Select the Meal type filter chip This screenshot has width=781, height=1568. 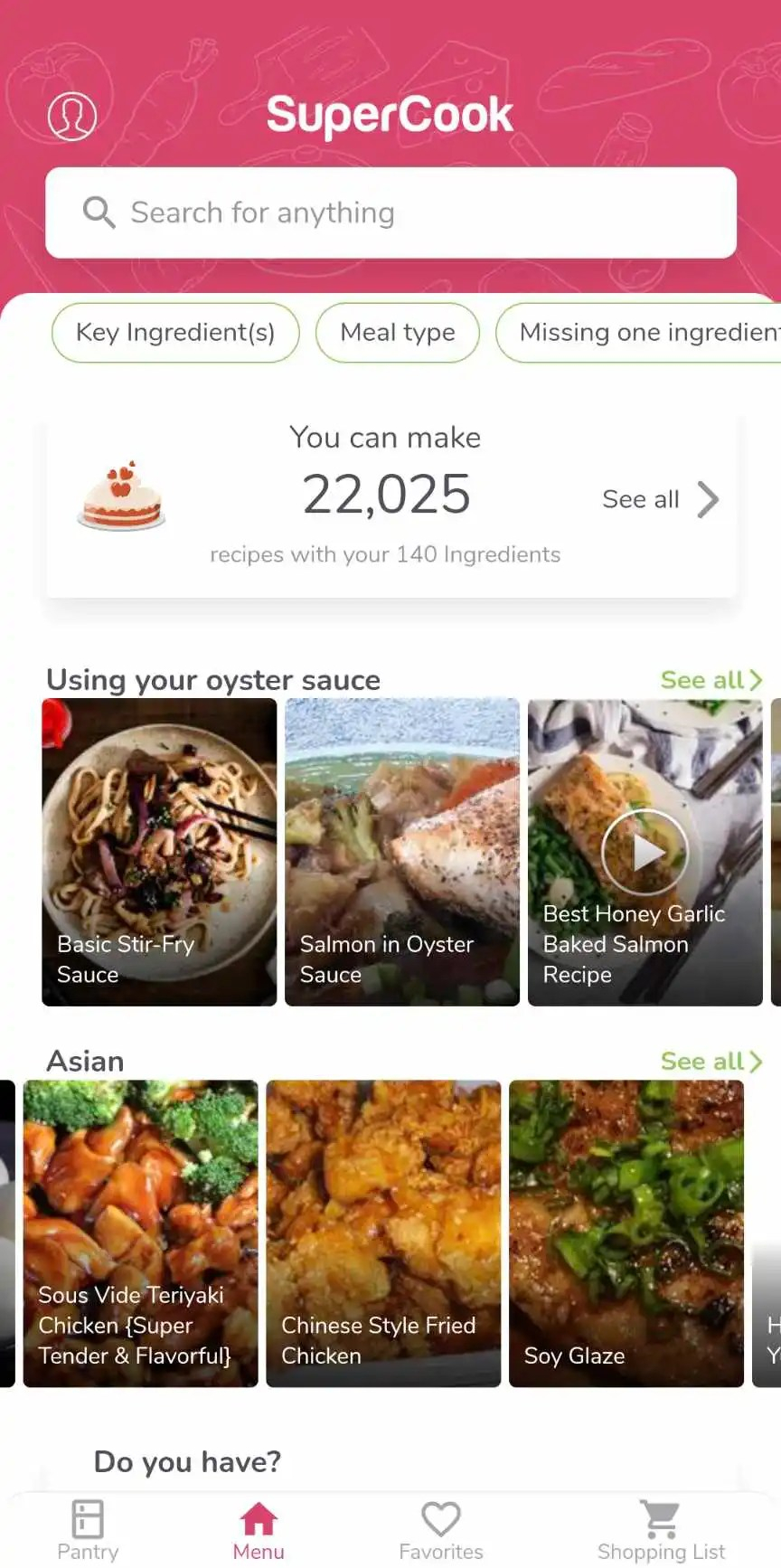[x=398, y=333]
